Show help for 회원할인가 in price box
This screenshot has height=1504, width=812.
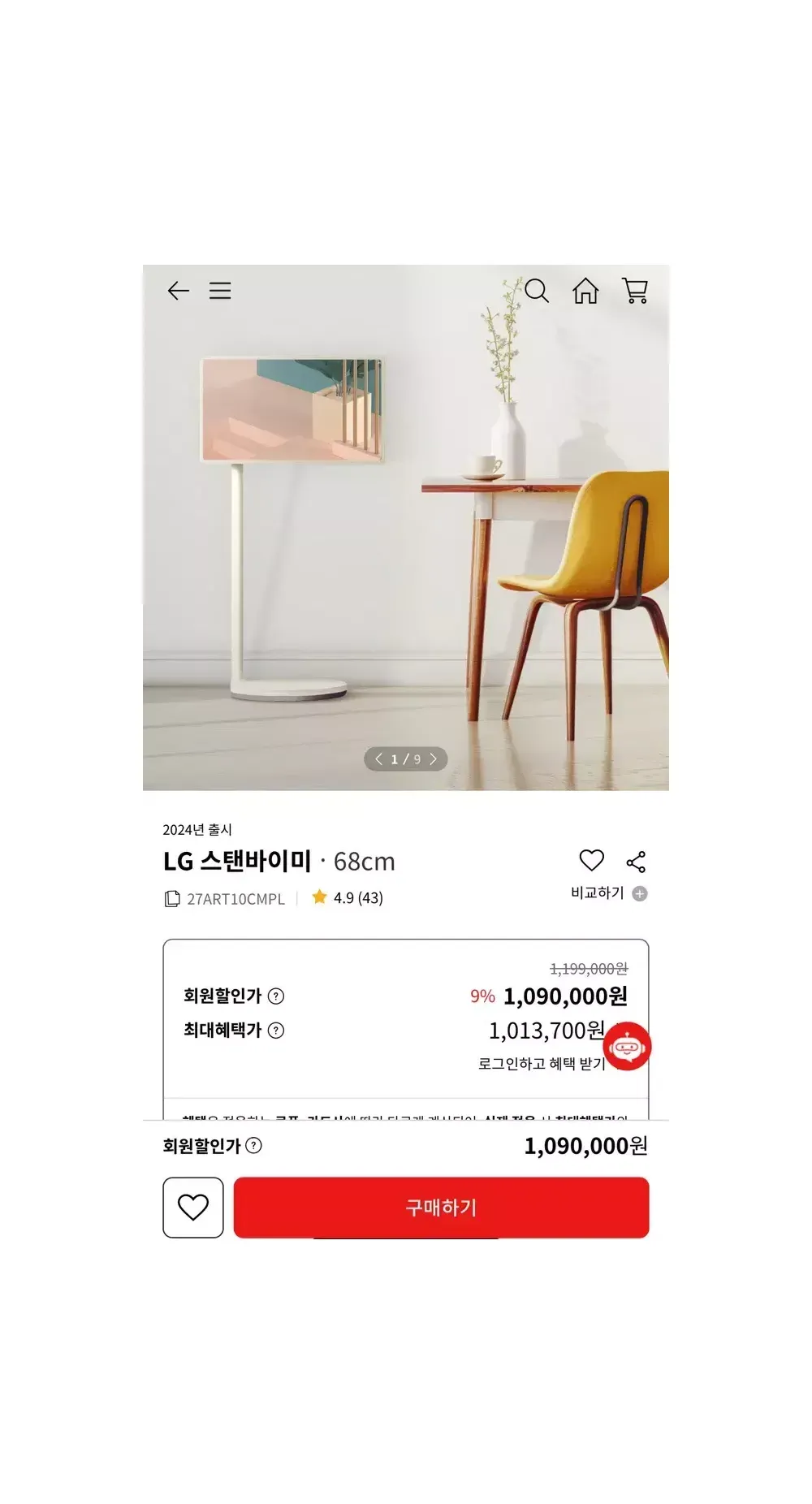276,996
